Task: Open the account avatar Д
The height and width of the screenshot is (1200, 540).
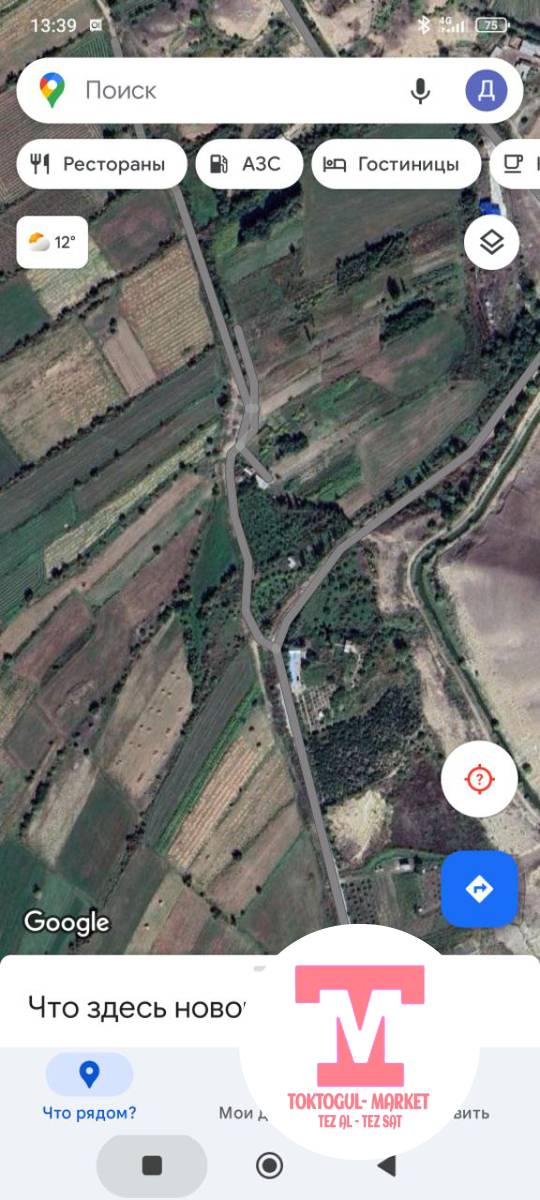Action: 487,91
